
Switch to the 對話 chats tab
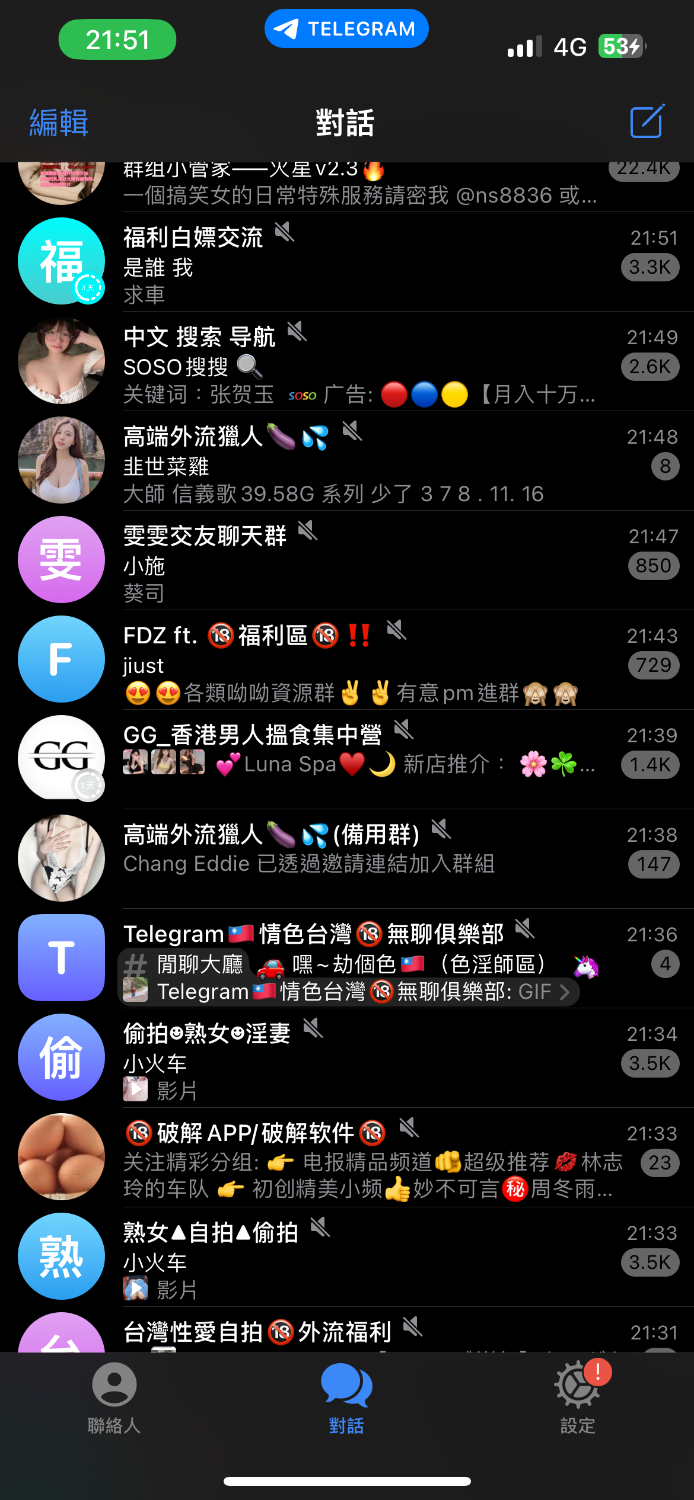click(x=346, y=1398)
